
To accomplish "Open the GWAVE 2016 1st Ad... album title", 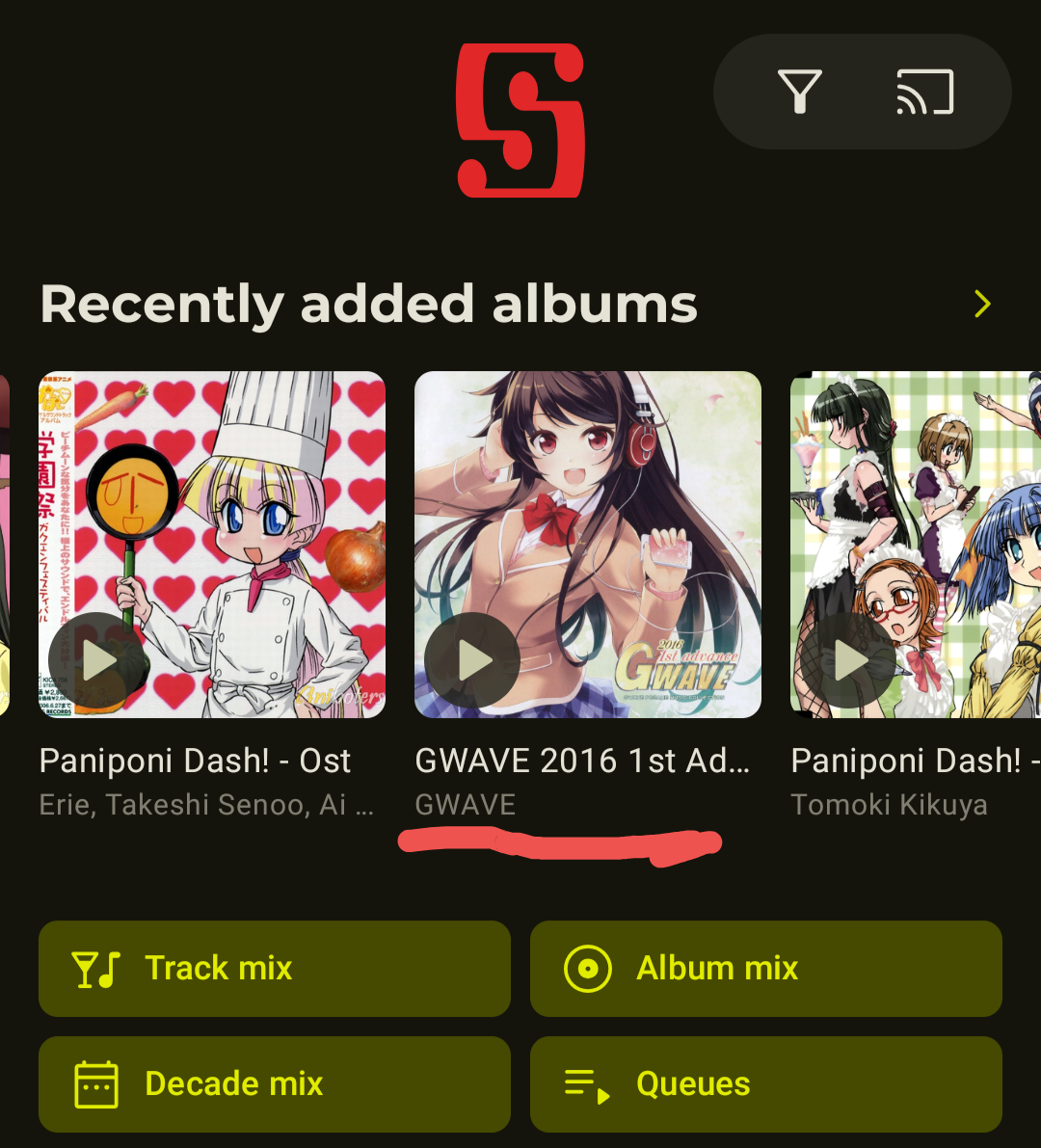I will (x=581, y=761).
